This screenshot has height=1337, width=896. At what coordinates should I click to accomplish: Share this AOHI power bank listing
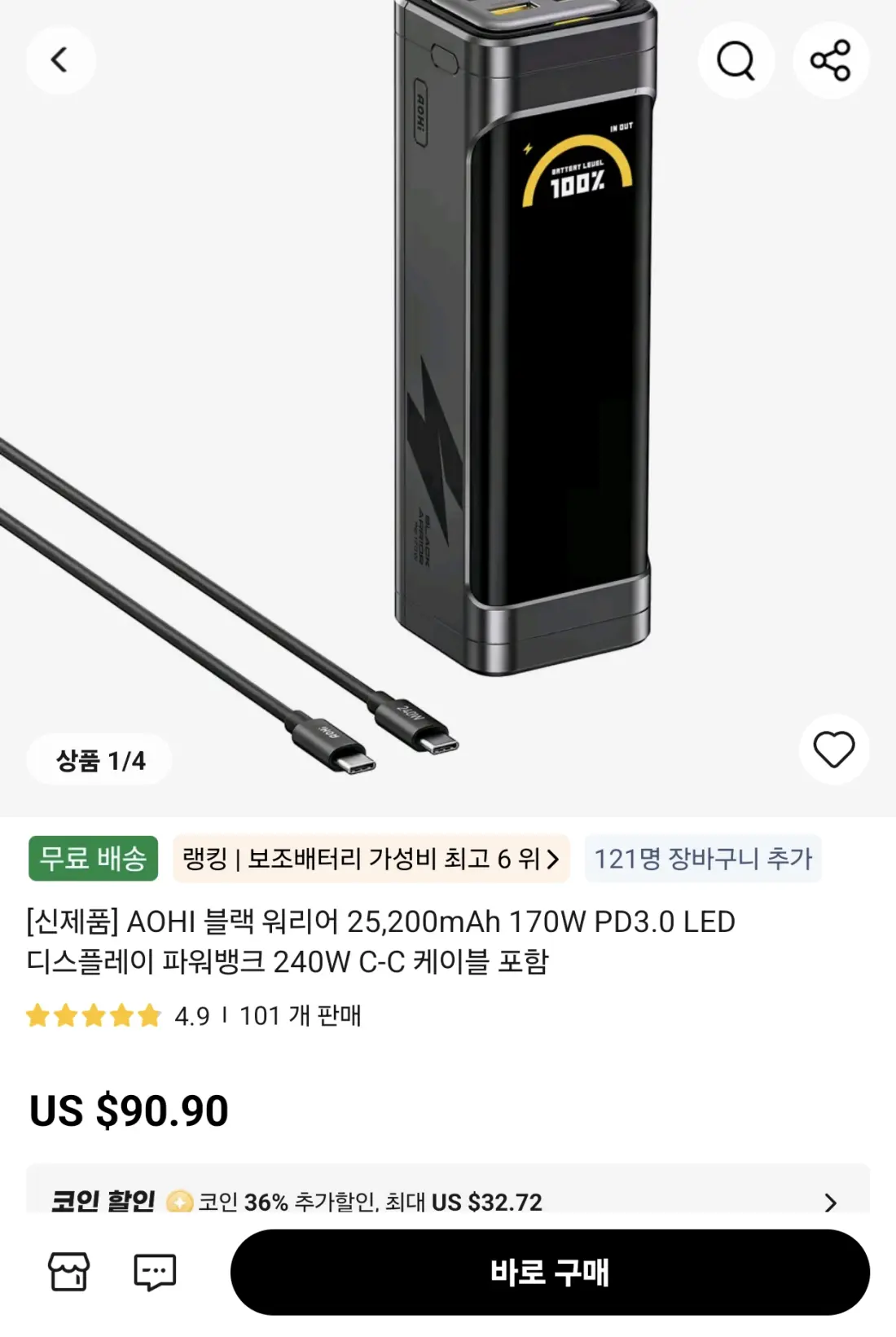[831, 60]
